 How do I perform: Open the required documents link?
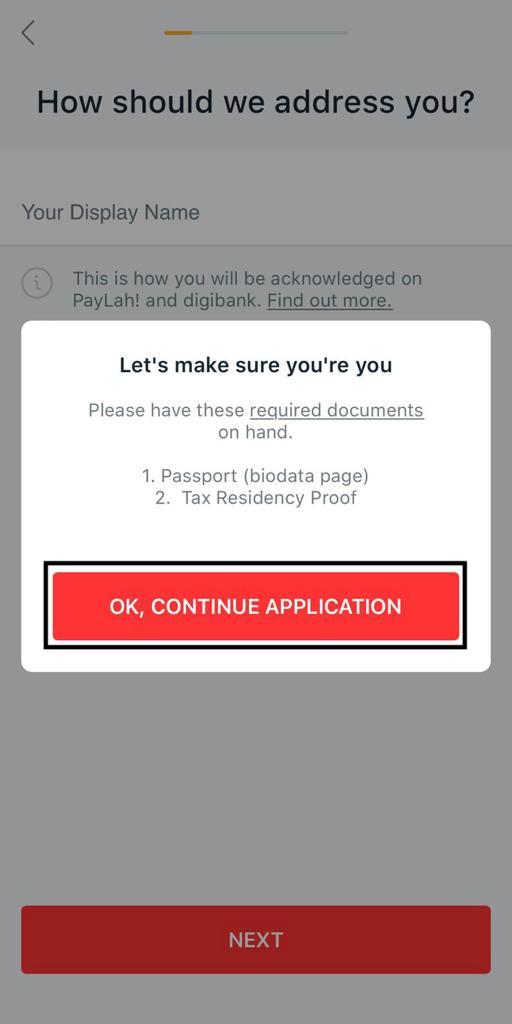pyautogui.click(x=336, y=410)
